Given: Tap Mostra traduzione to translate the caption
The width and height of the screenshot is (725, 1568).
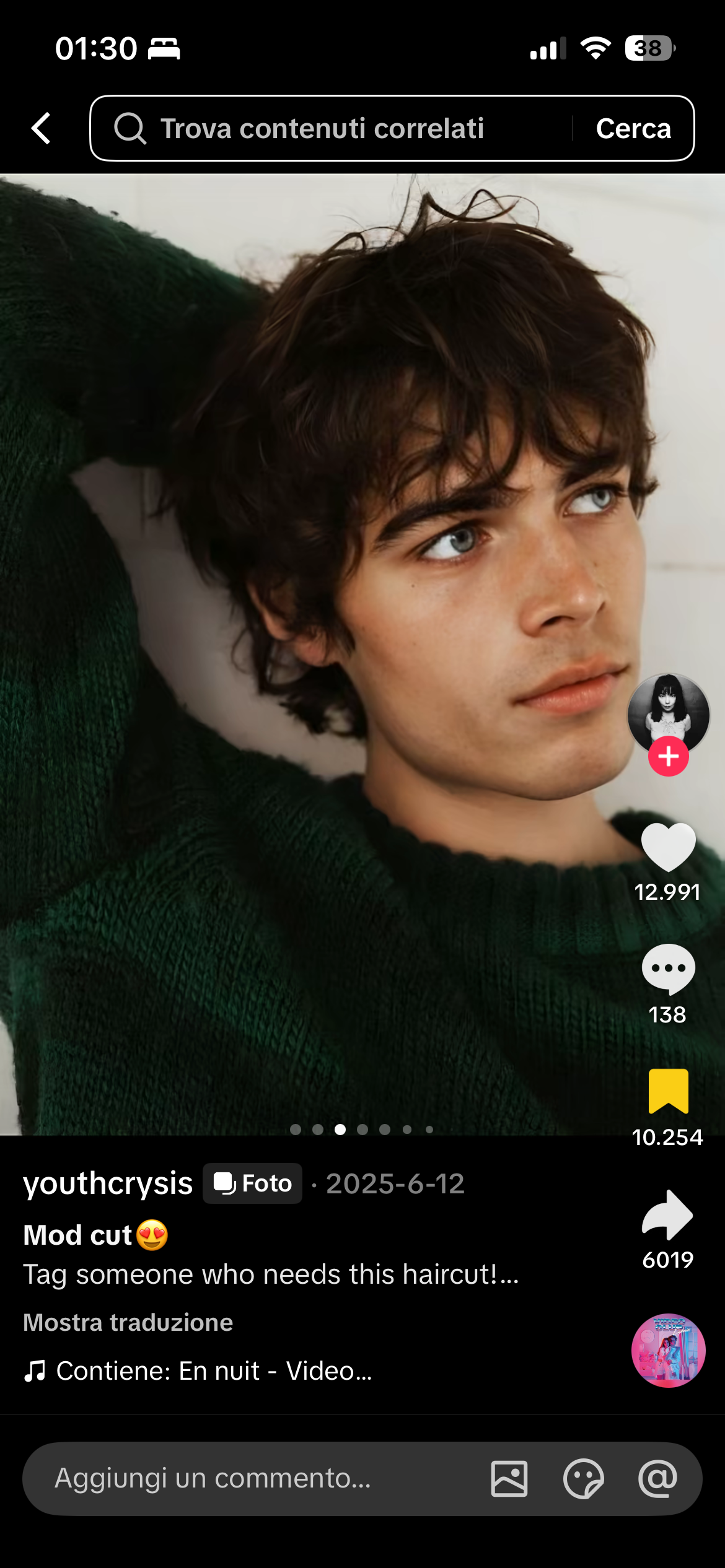Looking at the screenshot, I should pyautogui.click(x=128, y=1322).
